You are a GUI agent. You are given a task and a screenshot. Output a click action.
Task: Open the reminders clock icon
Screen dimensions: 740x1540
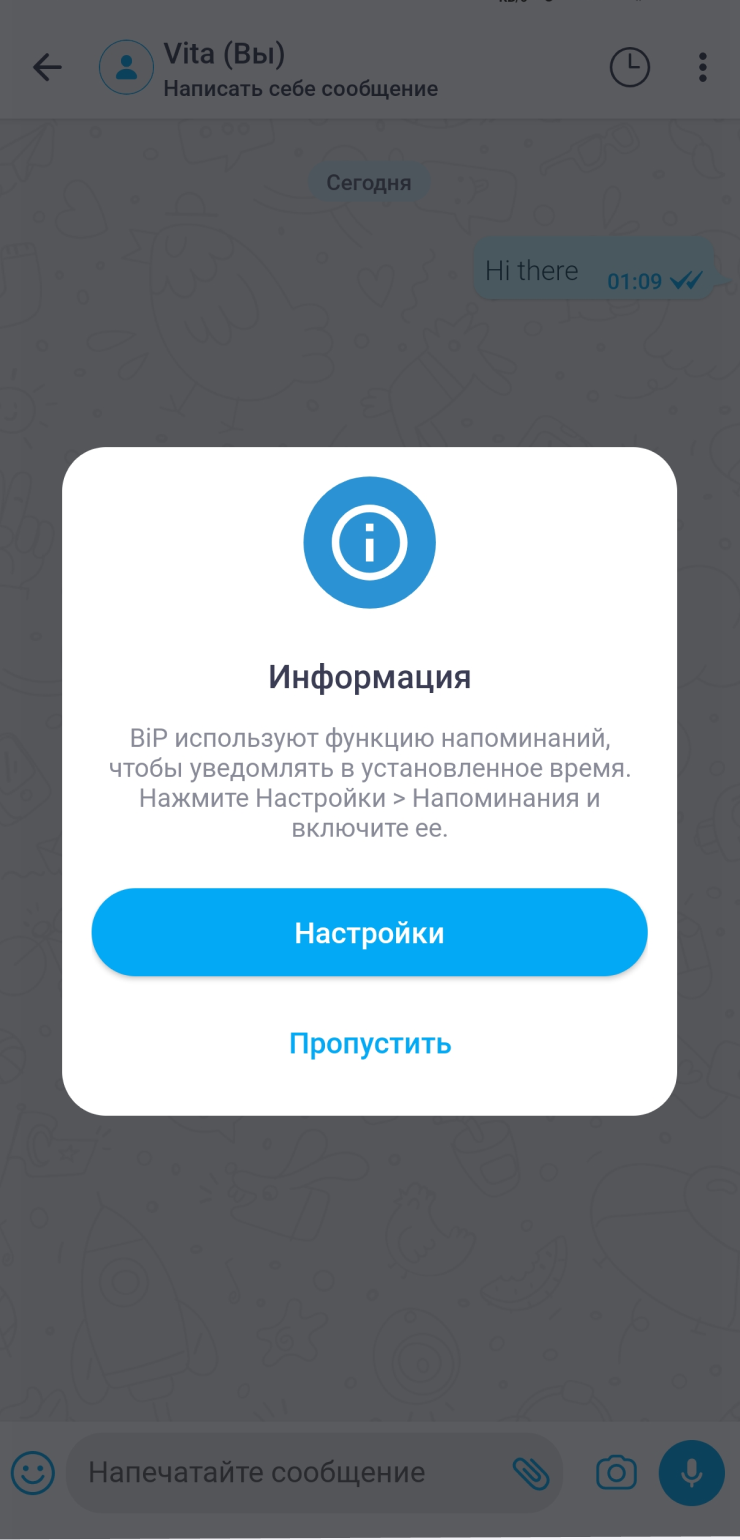(630, 67)
